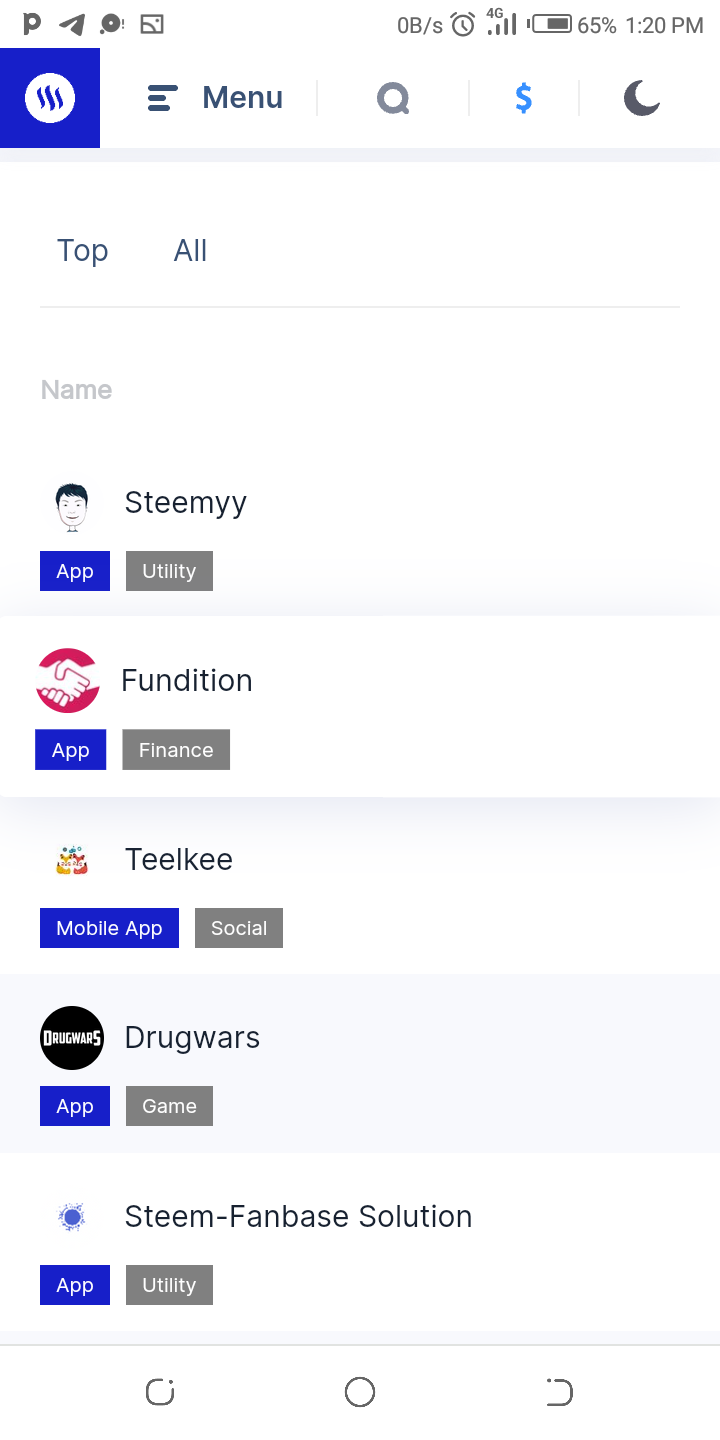
Task: Open the Steemyy app entry
Action: point(185,502)
